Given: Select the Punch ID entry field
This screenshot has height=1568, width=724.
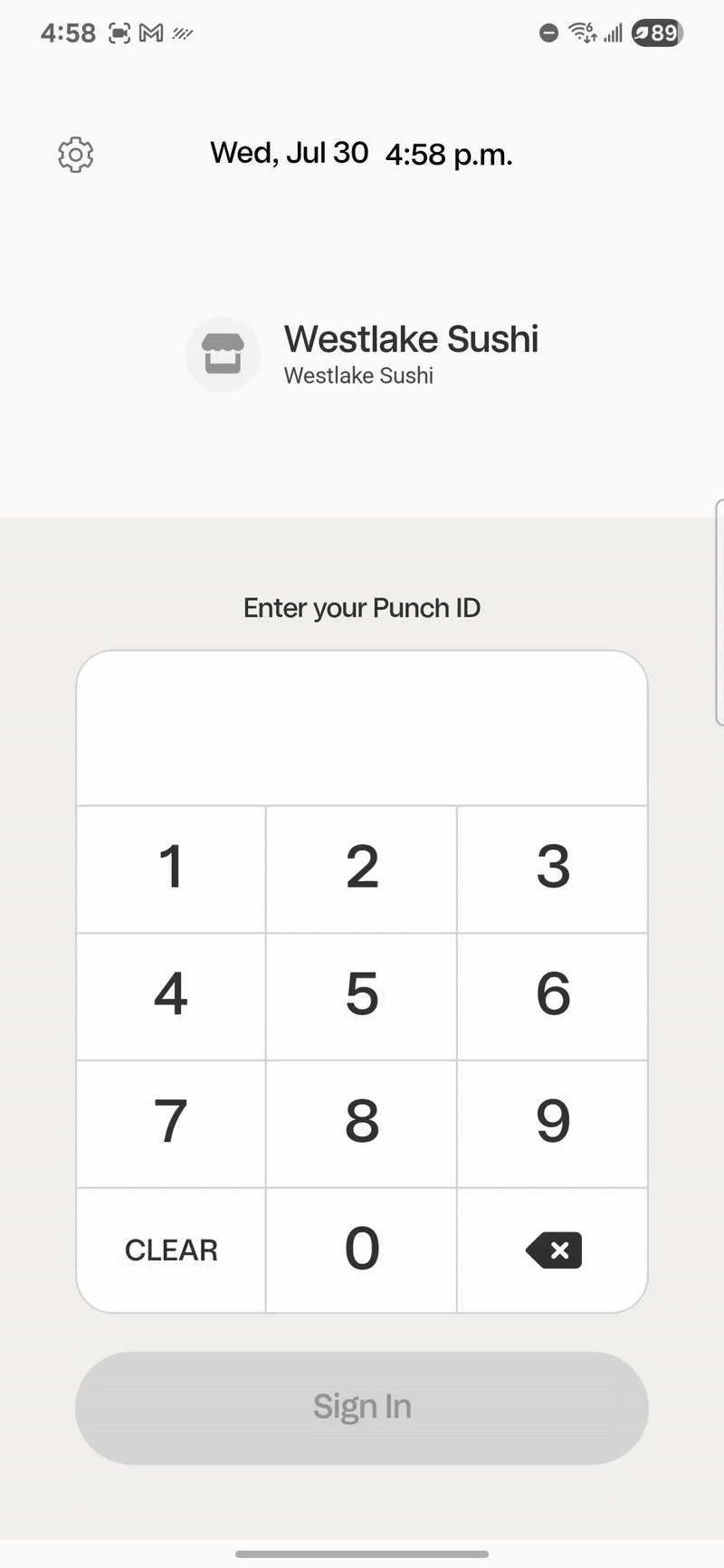Looking at the screenshot, I should click(x=361, y=727).
